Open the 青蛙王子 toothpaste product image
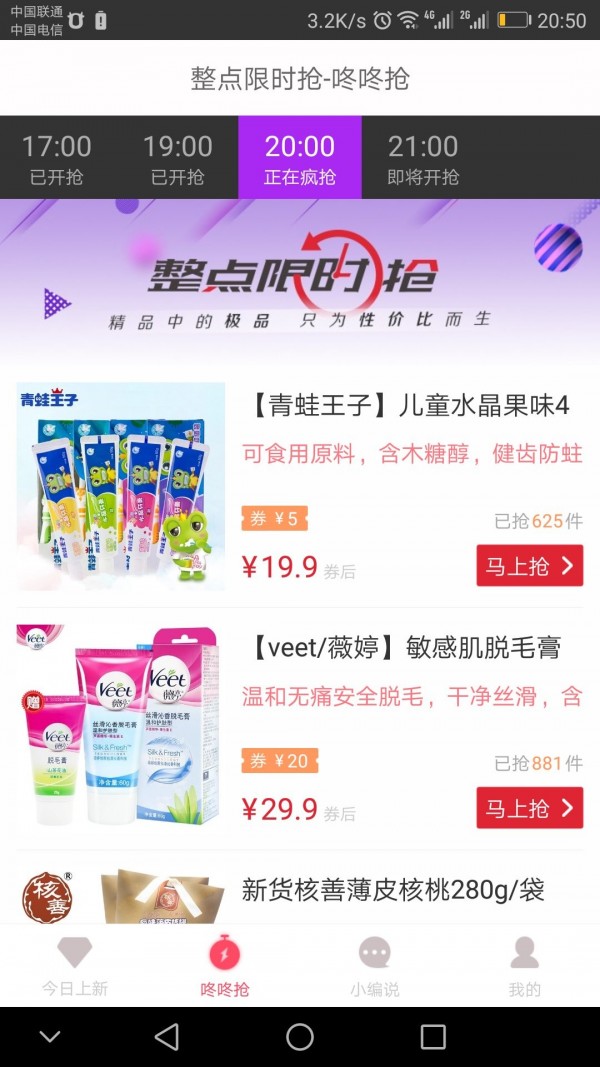The width and height of the screenshot is (600, 1067). 120,487
